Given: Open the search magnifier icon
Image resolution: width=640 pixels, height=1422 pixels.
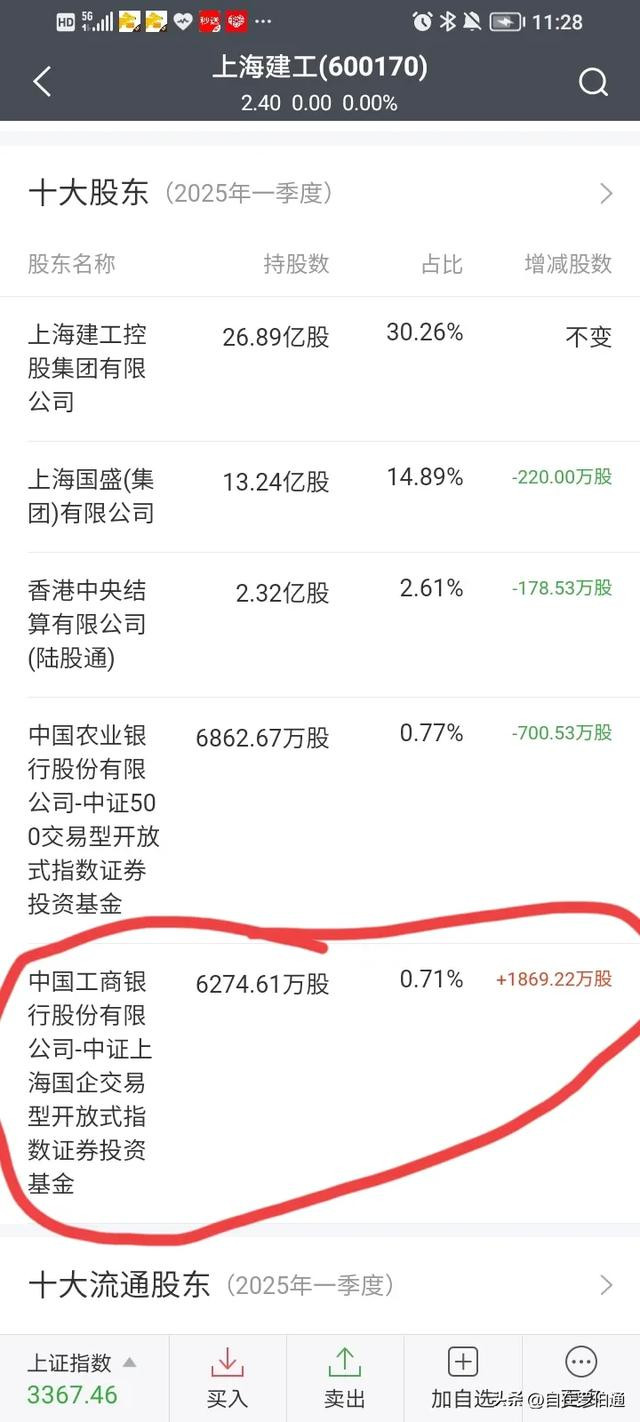Looking at the screenshot, I should tap(593, 82).
